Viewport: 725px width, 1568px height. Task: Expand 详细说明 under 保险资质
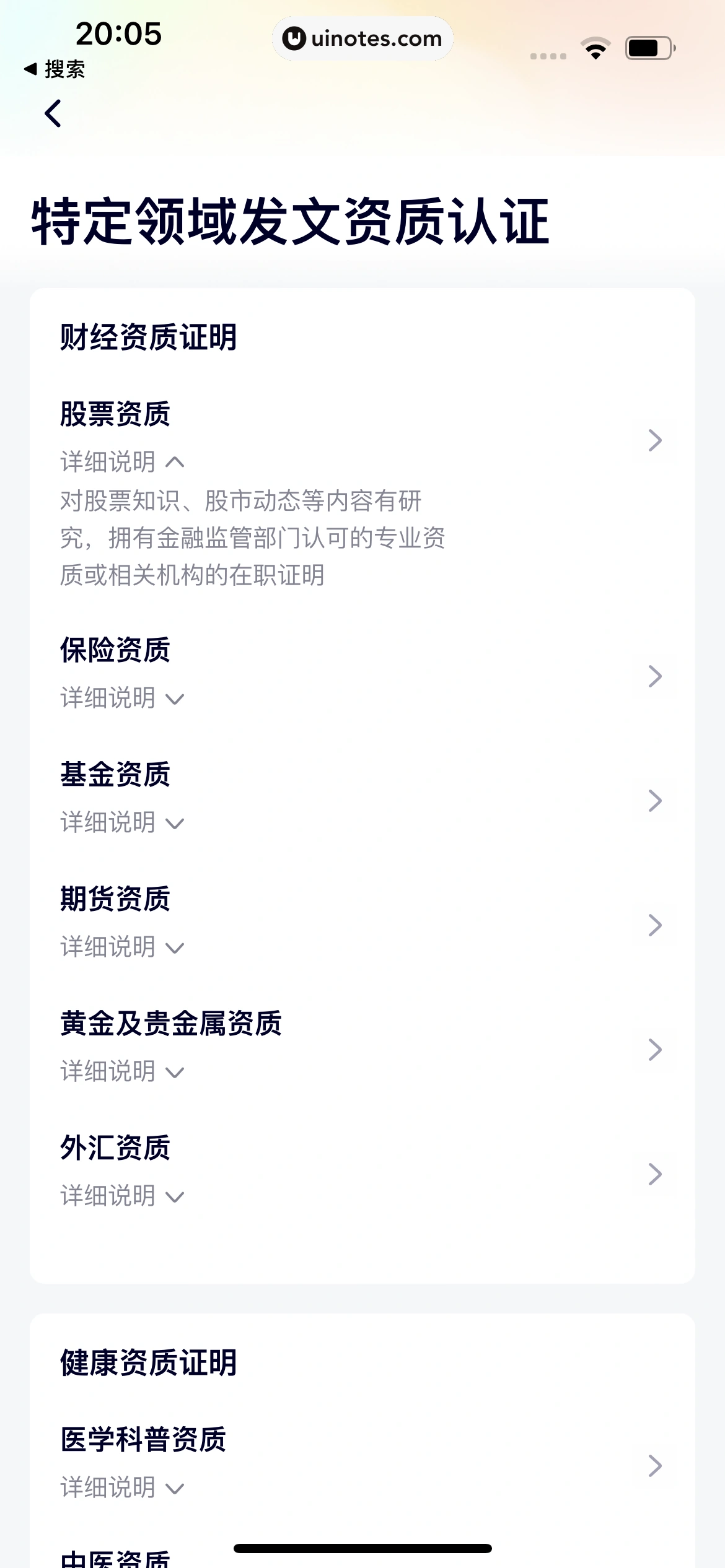pyautogui.click(x=123, y=699)
